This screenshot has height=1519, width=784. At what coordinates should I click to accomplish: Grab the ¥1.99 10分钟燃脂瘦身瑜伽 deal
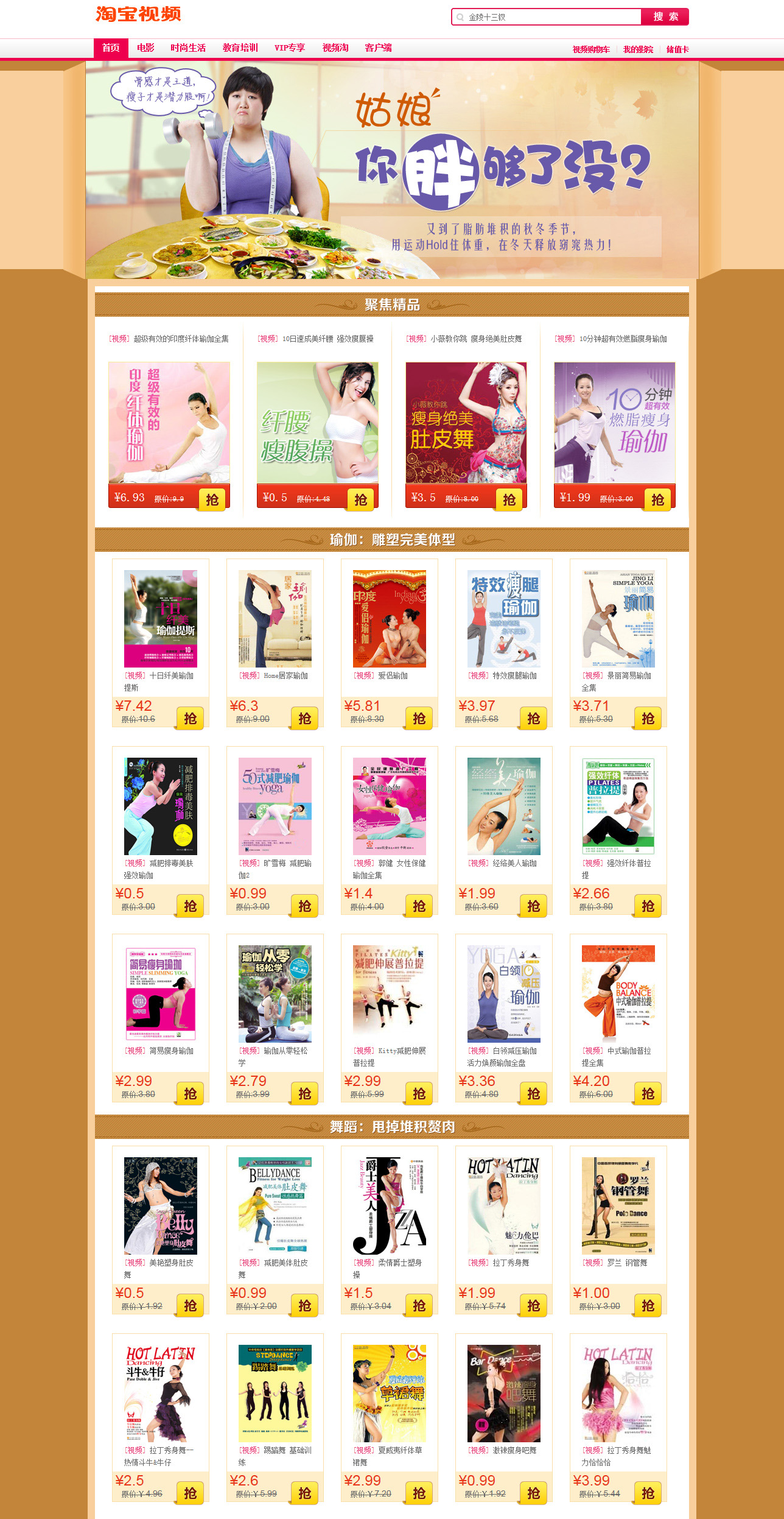click(x=657, y=500)
